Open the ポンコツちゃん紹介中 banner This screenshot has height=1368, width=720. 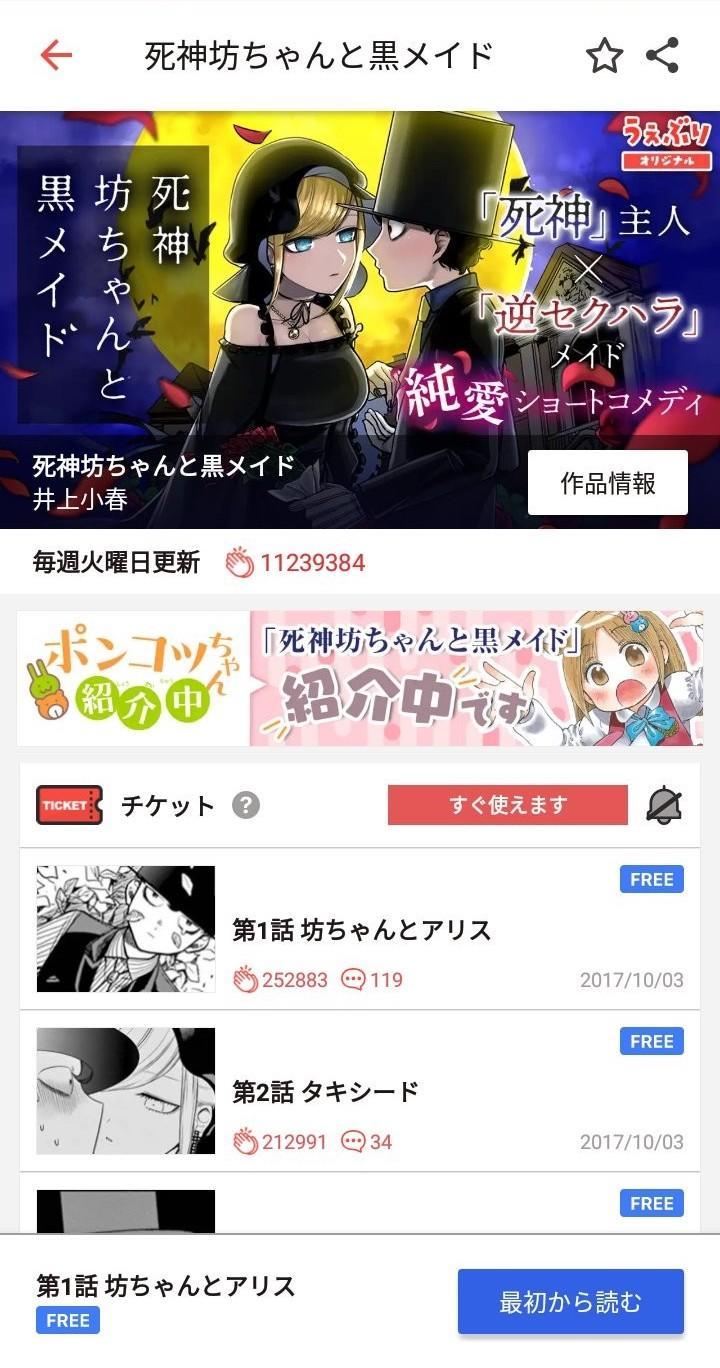pos(360,678)
